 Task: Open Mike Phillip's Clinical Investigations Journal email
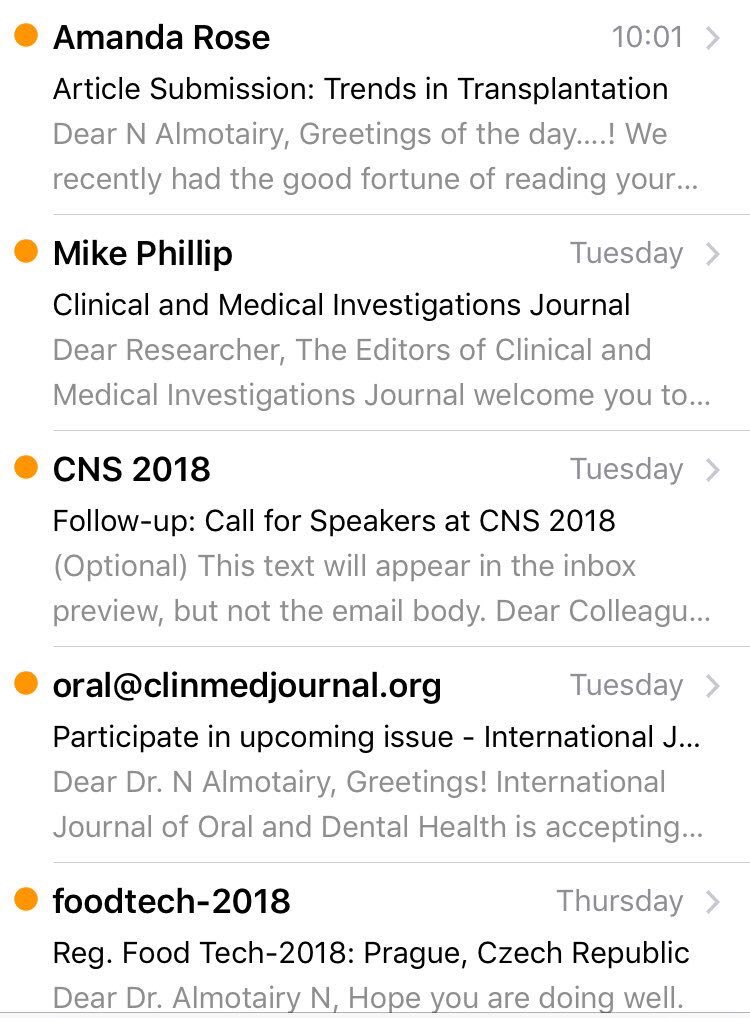coord(375,324)
